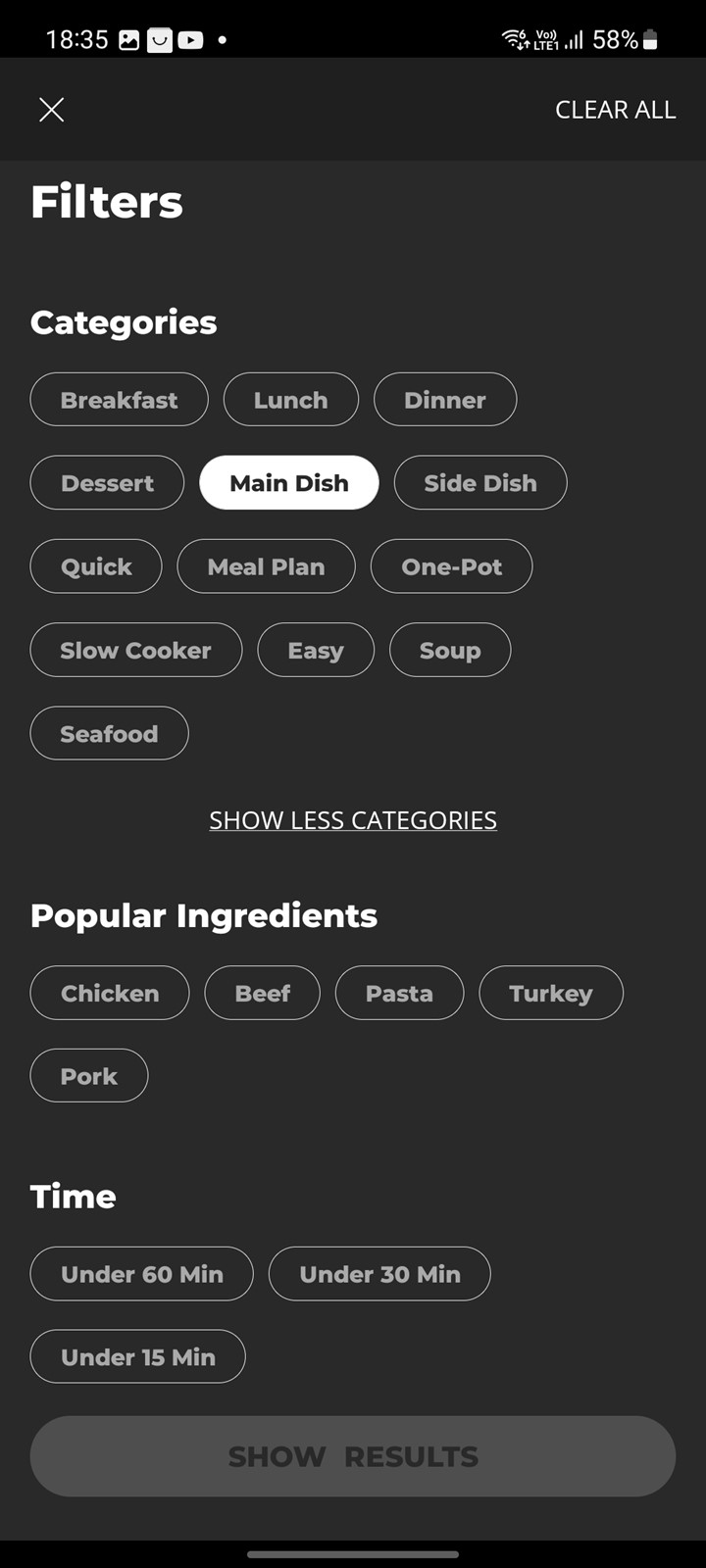Select the Soup chip

[450, 651]
